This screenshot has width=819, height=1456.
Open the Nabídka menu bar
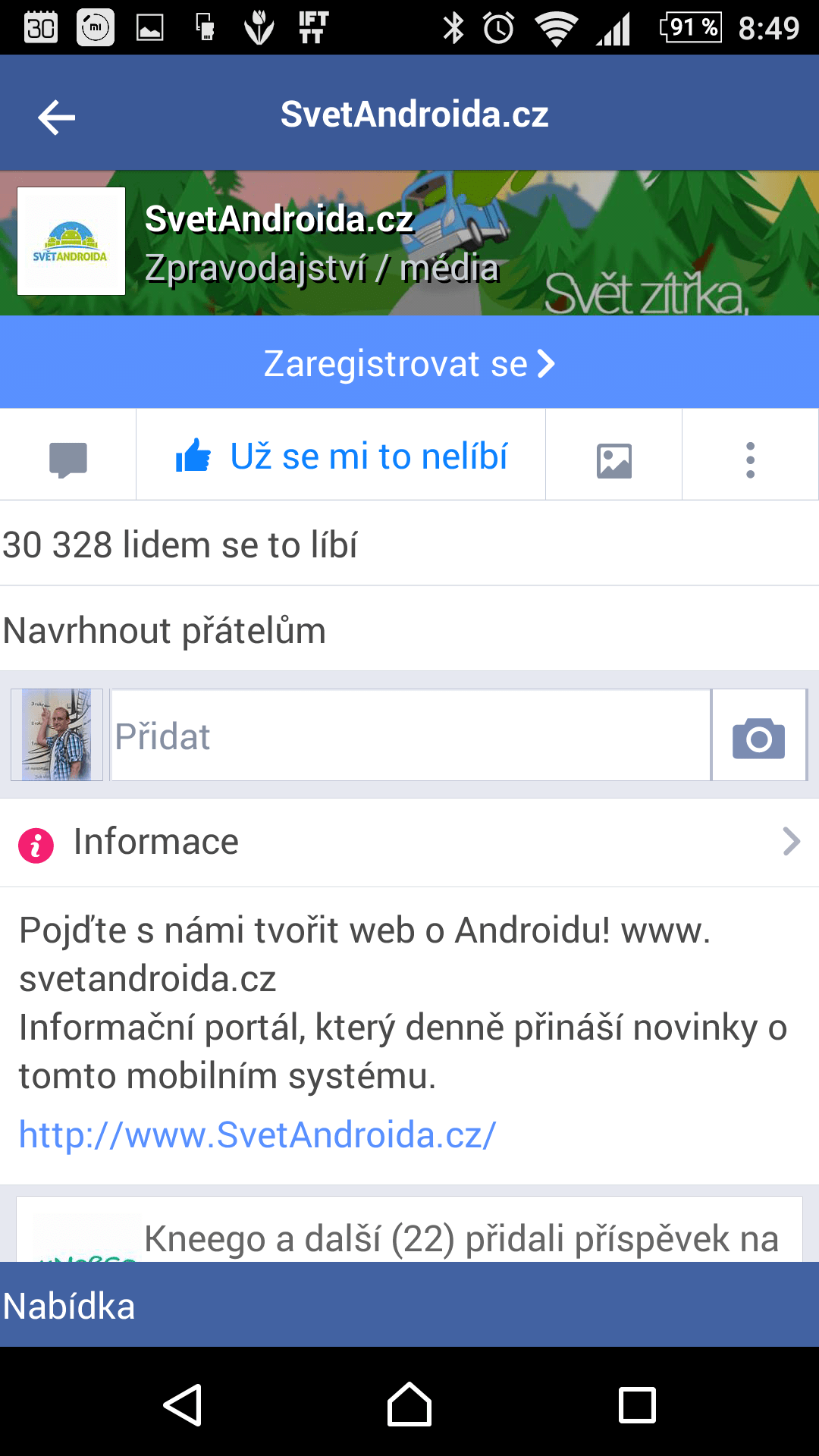point(409,1304)
